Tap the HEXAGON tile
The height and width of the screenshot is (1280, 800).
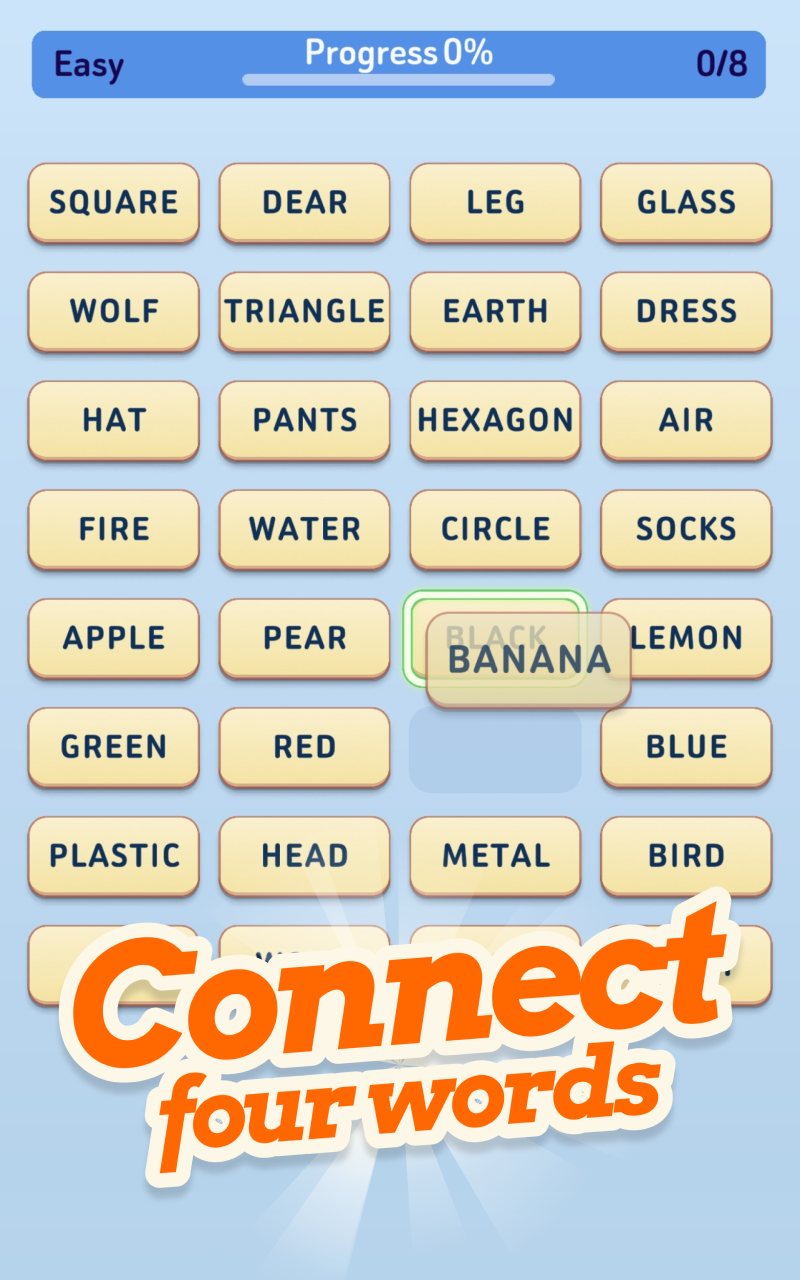(495, 420)
